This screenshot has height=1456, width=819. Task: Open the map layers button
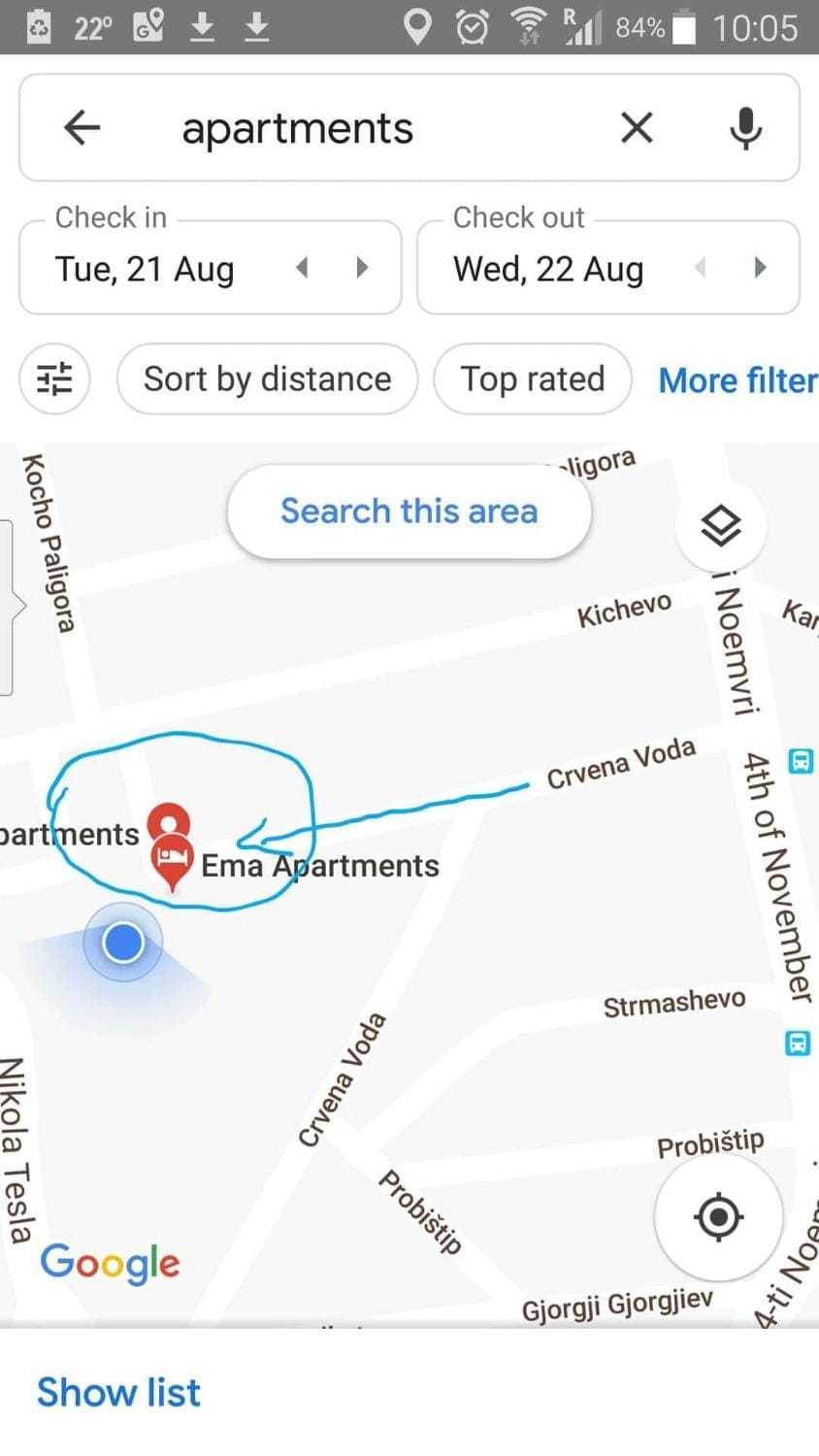click(x=720, y=526)
